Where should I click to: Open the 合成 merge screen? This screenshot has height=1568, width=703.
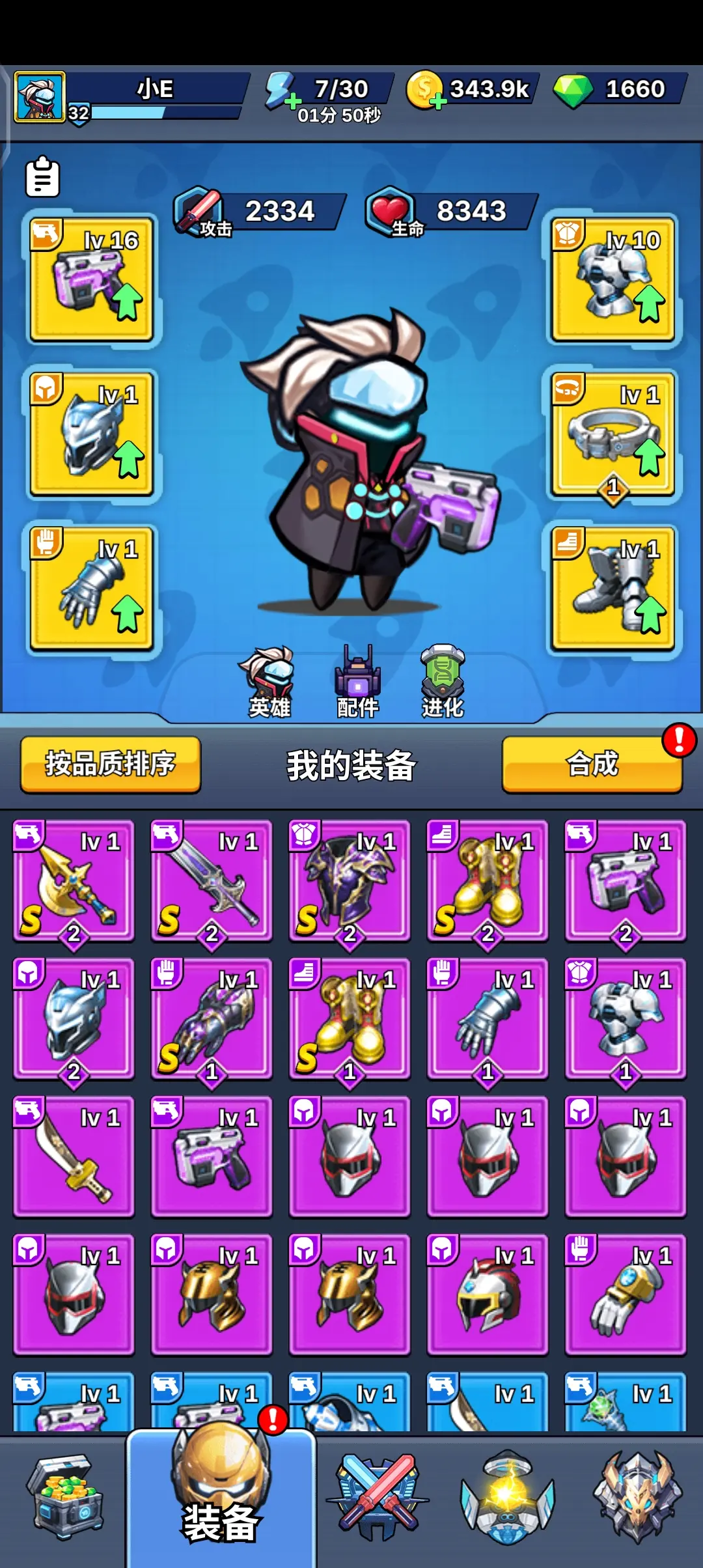[592, 764]
